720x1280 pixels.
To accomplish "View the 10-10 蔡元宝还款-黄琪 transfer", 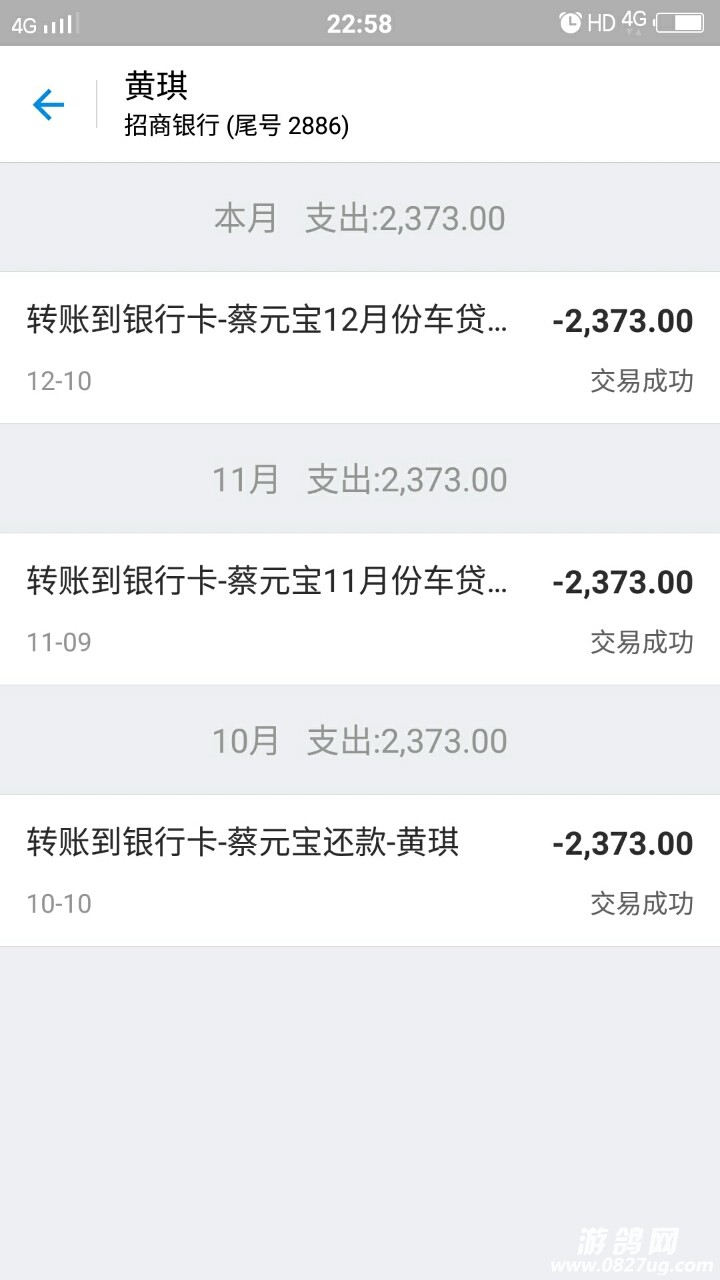I will click(360, 870).
